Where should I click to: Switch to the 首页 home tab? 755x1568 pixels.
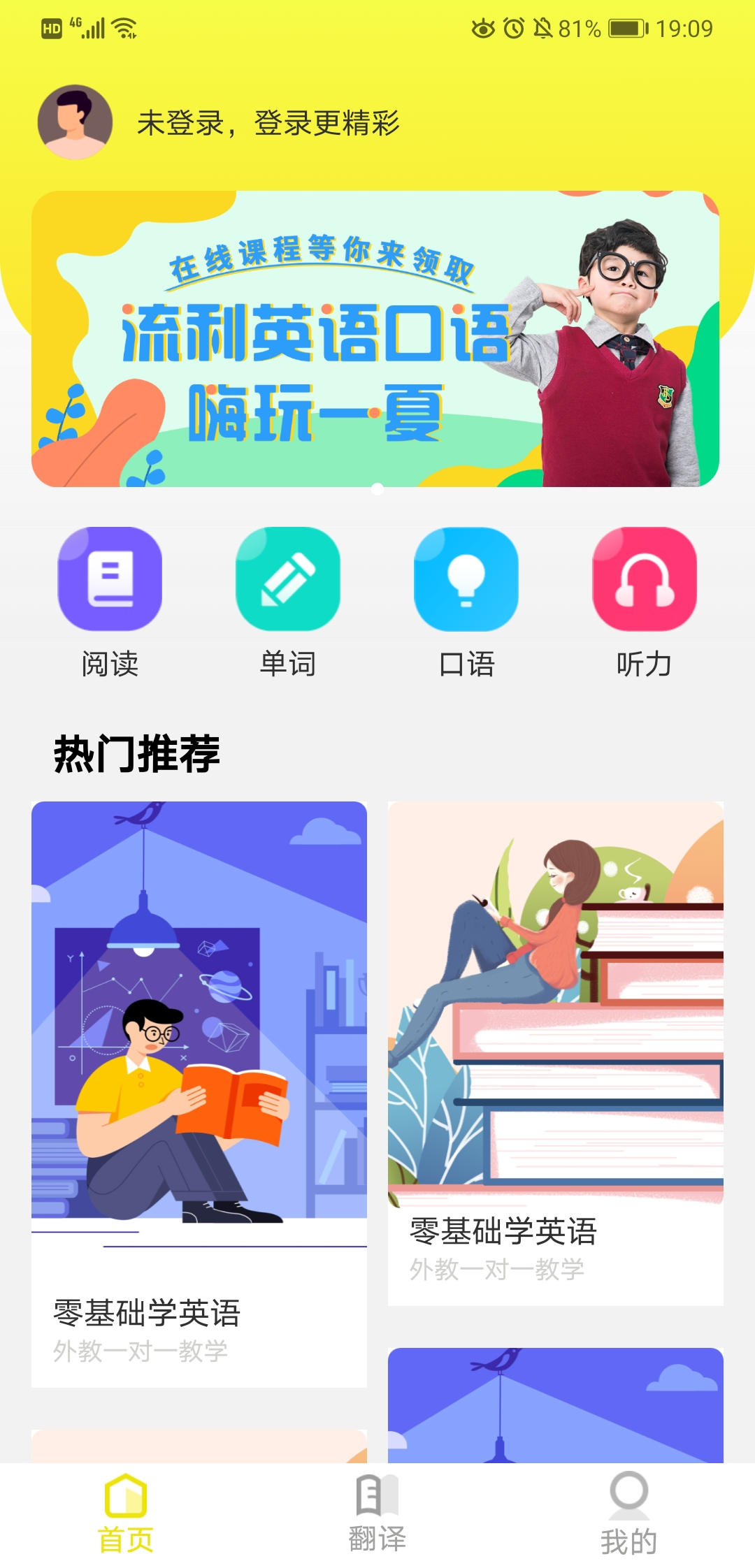click(126, 1513)
